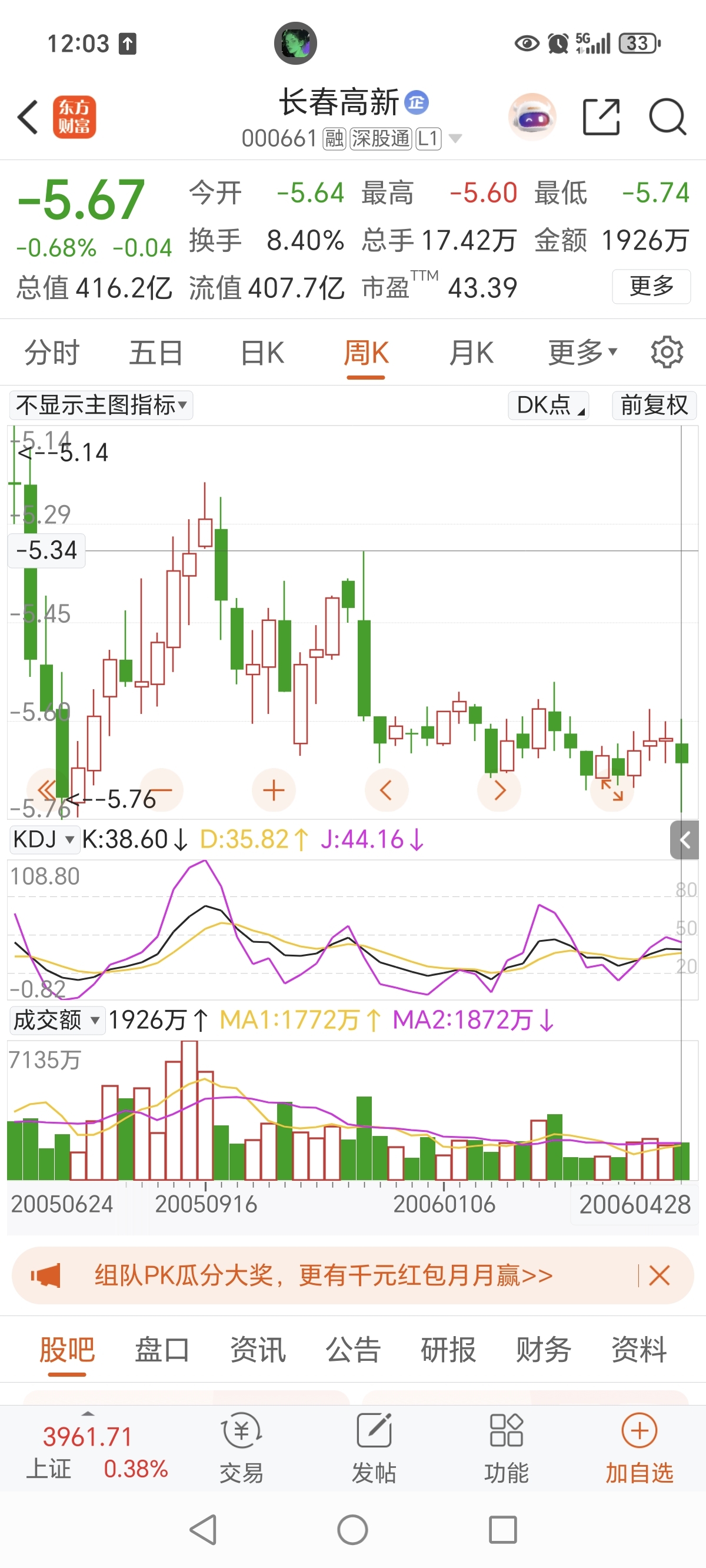The image size is (706, 1568).
Task: Switch to 月K chart tab
Action: tap(471, 353)
